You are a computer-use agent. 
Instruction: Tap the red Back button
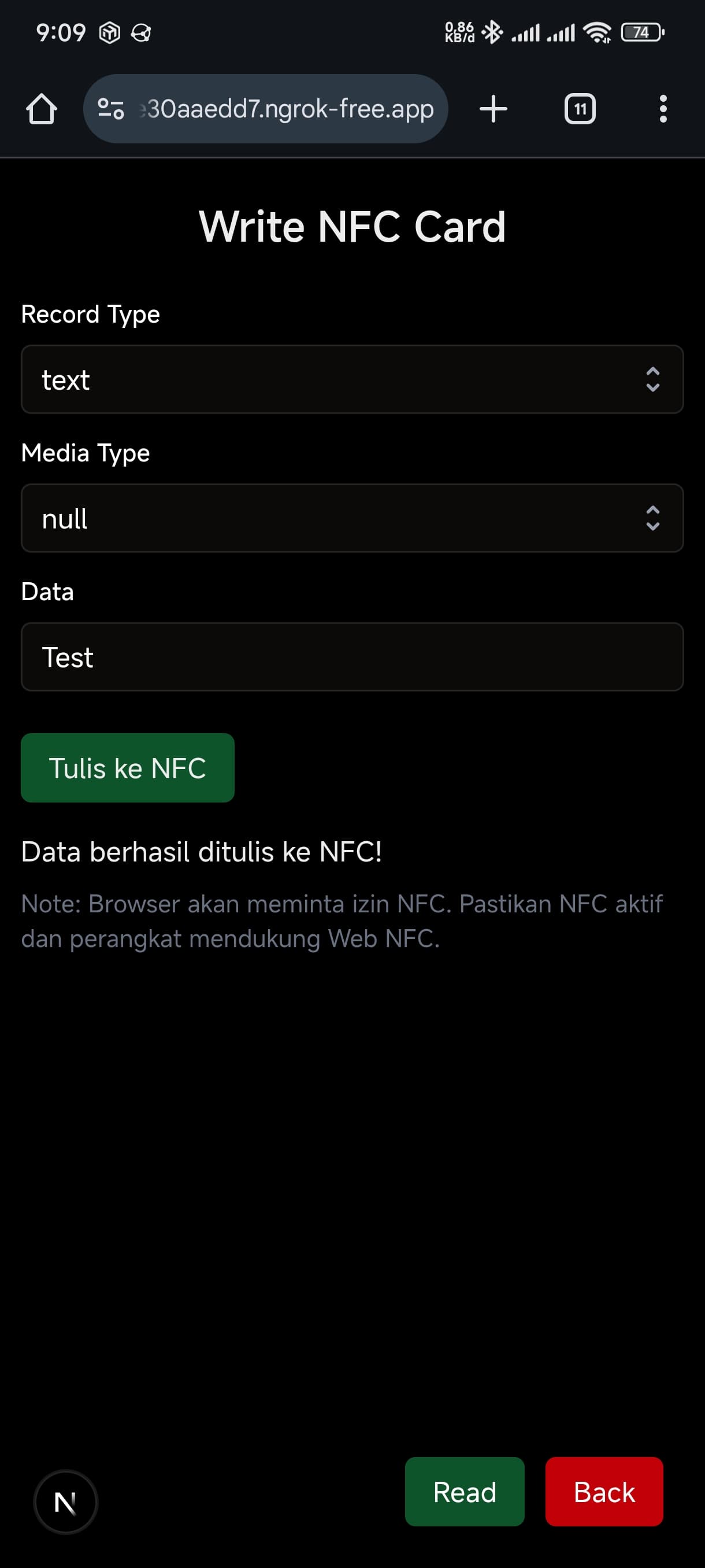603,1491
